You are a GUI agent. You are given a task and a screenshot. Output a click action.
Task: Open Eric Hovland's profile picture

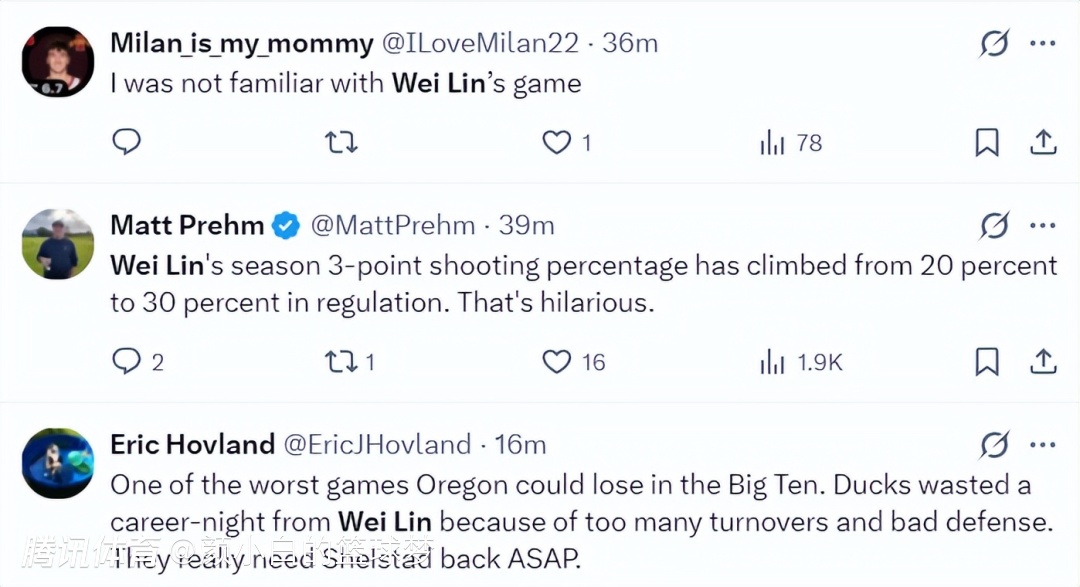[x=58, y=463]
